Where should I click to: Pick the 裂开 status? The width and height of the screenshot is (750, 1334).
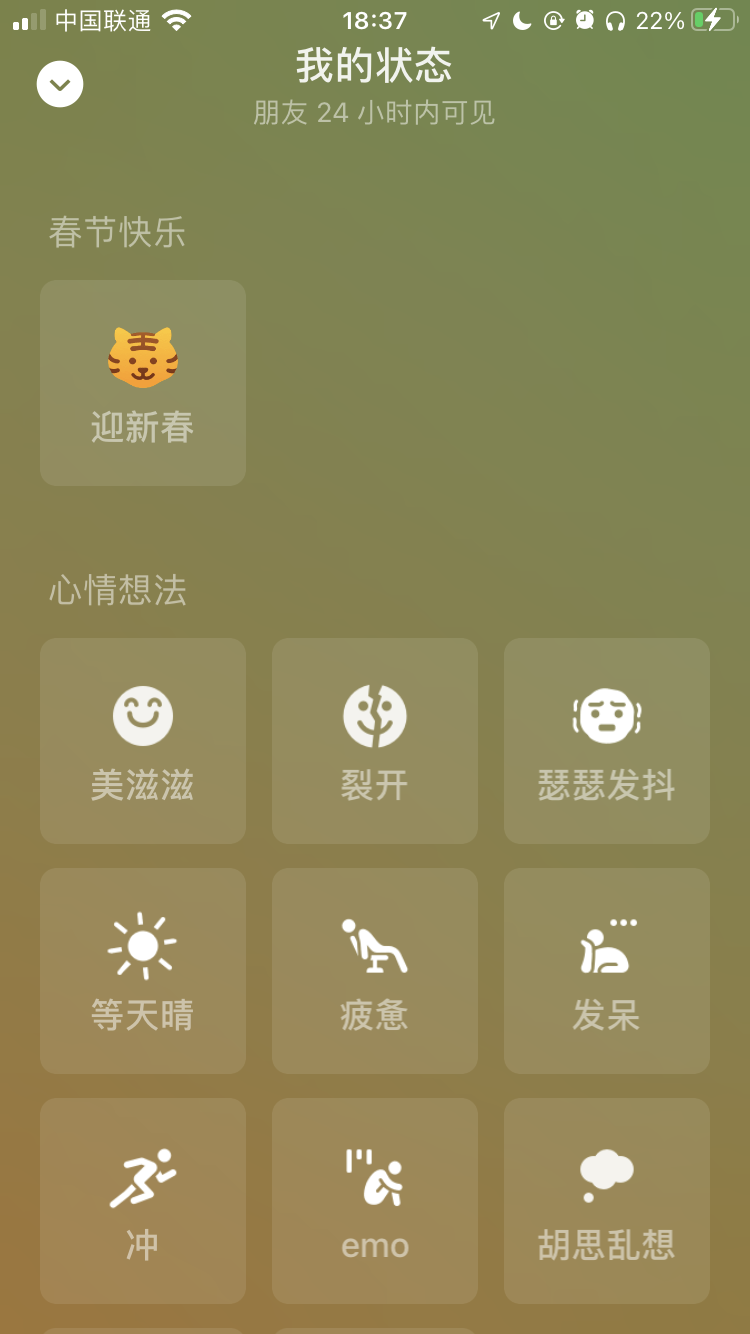click(375, 741)
